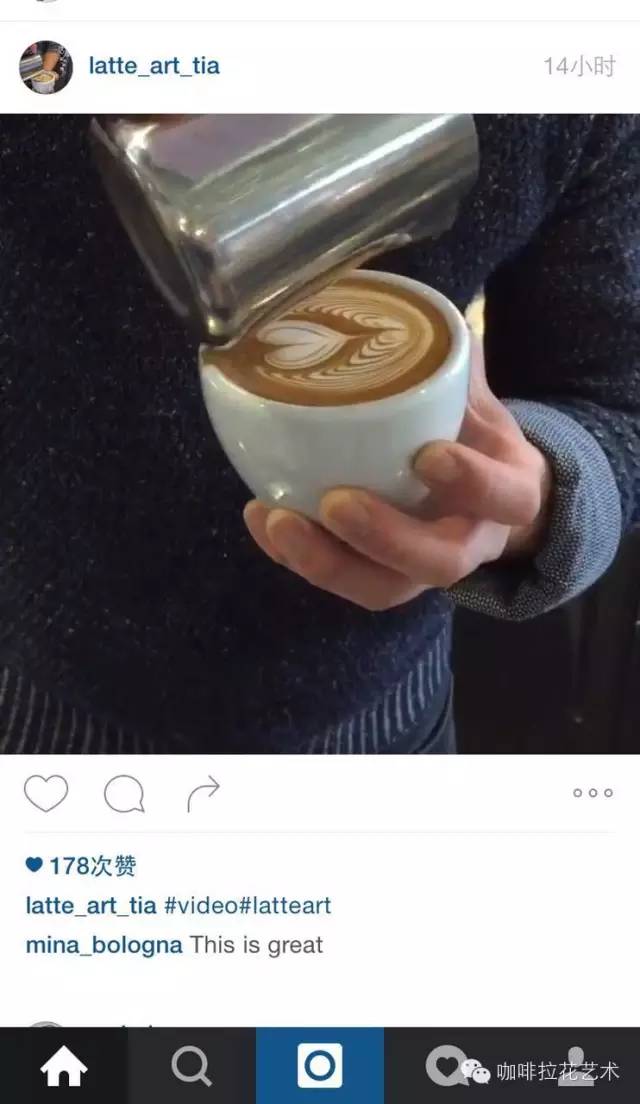Play the latte art pouring video

pos(320,433)
